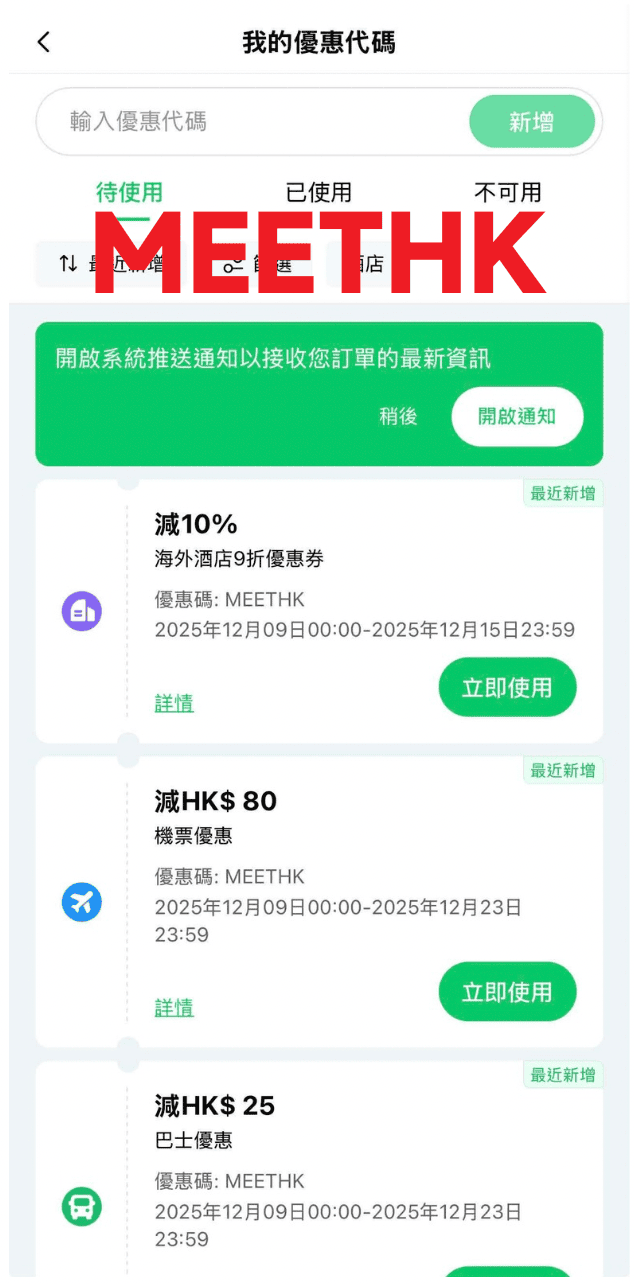The height and width of the screenshot is (1284, 634).
Task: Use the 減10% hotel coupon now
Action: [x=507, y=687]
